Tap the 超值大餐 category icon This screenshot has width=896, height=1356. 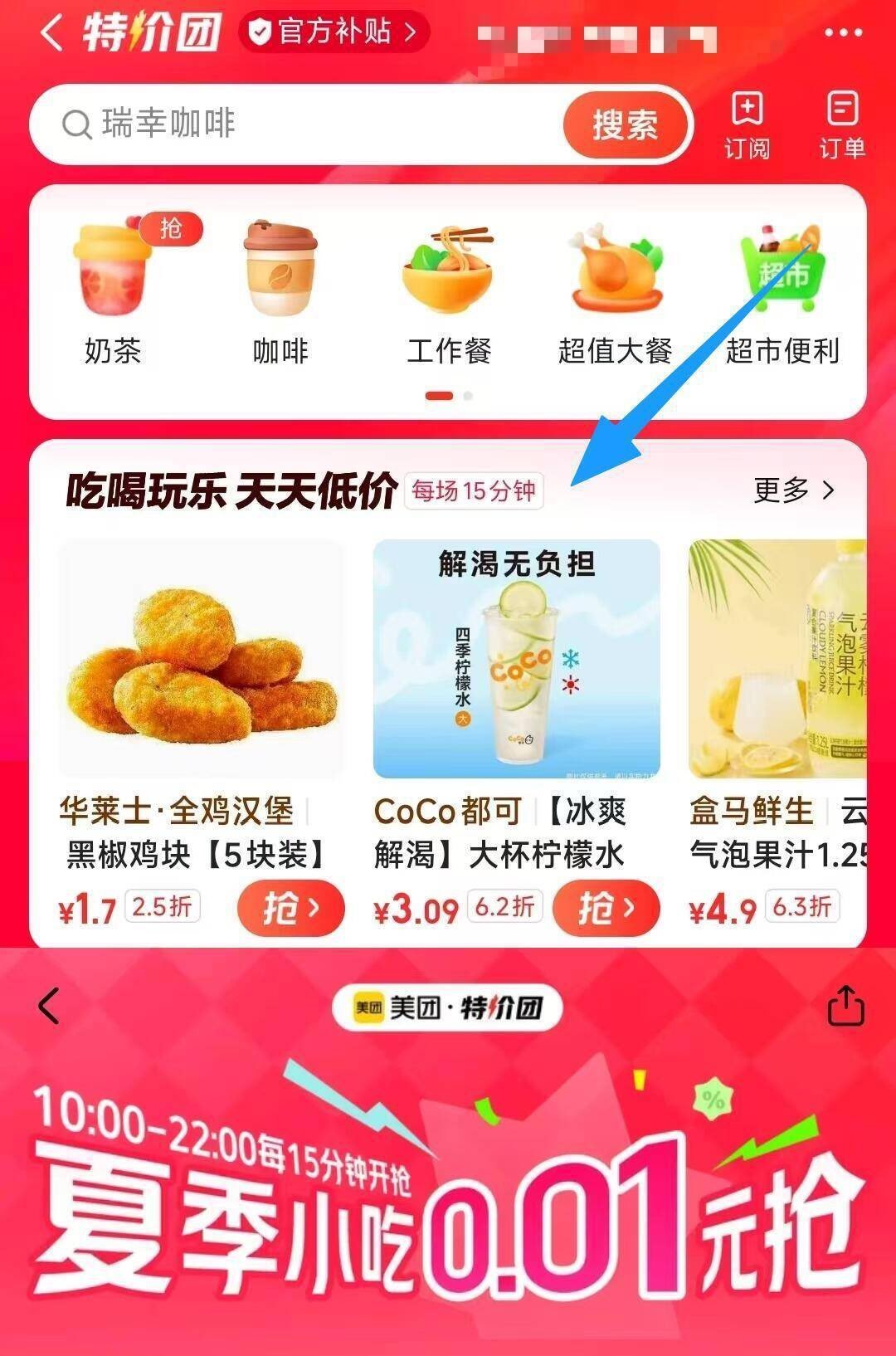pyautogui.click(x=616, y=274)
